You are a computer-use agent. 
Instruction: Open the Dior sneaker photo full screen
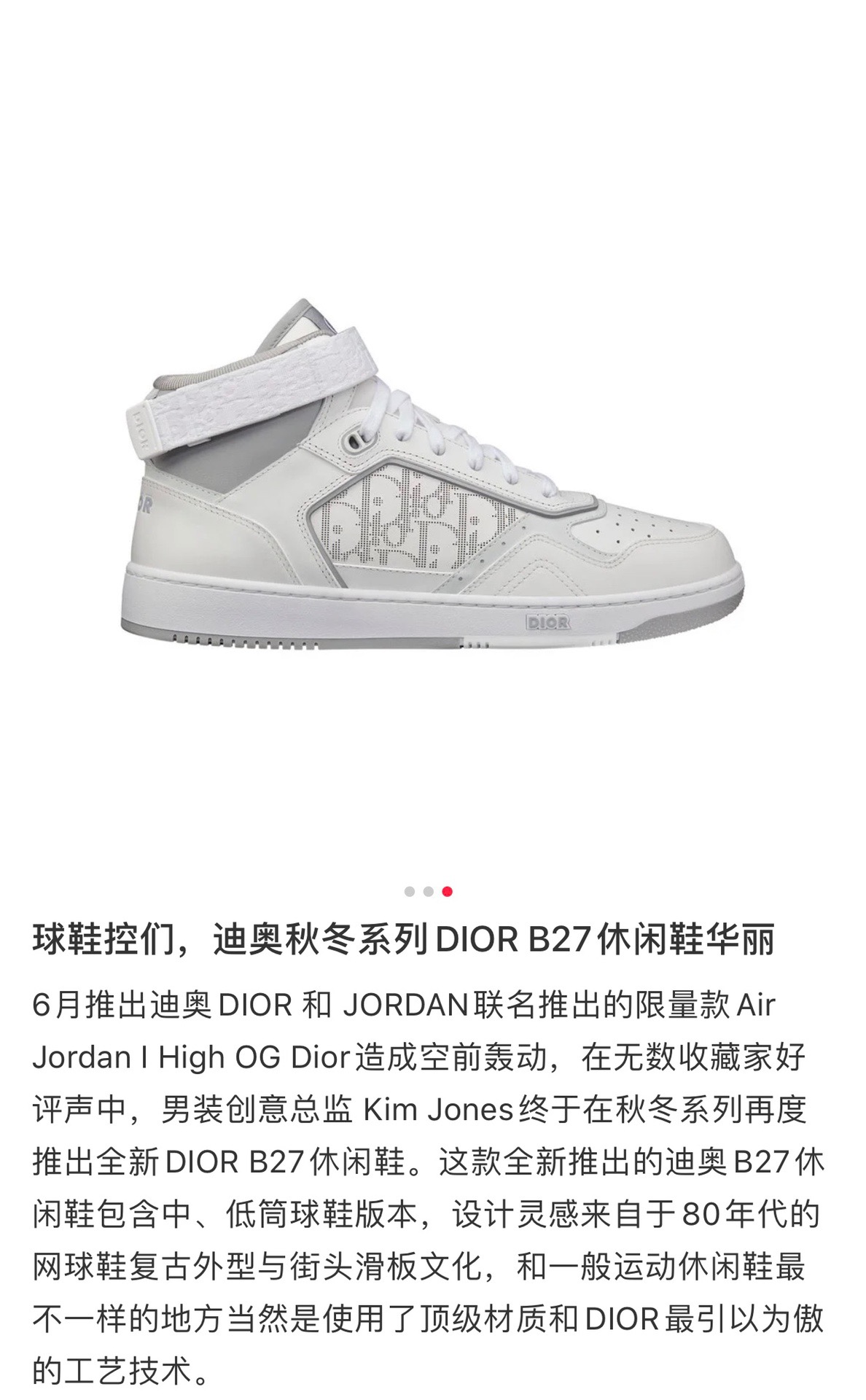coord(432,474)
